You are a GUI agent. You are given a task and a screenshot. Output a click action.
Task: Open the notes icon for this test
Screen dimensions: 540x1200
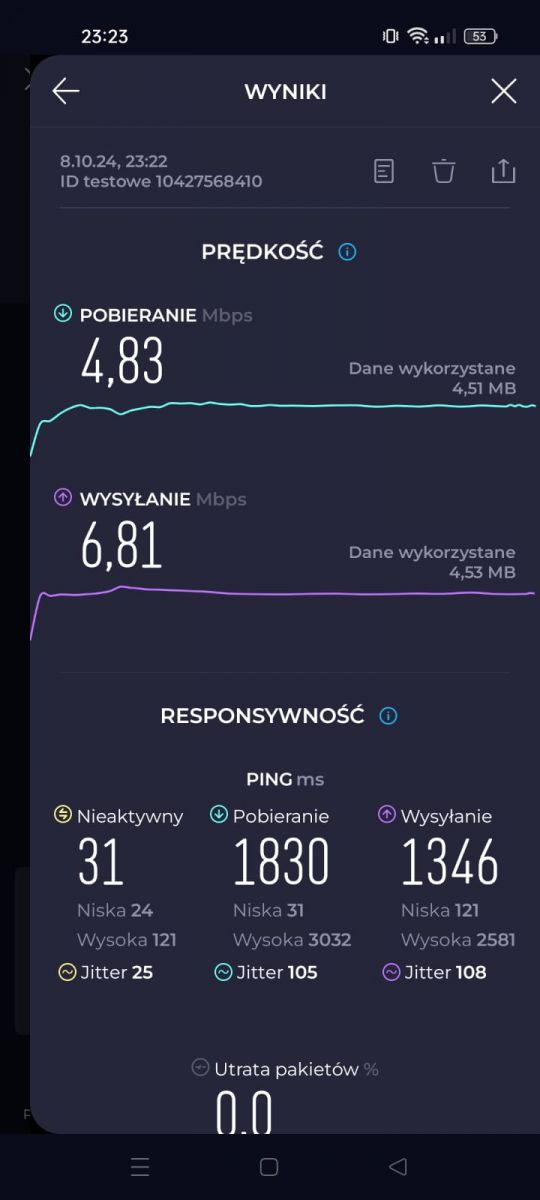pos(384,171)
